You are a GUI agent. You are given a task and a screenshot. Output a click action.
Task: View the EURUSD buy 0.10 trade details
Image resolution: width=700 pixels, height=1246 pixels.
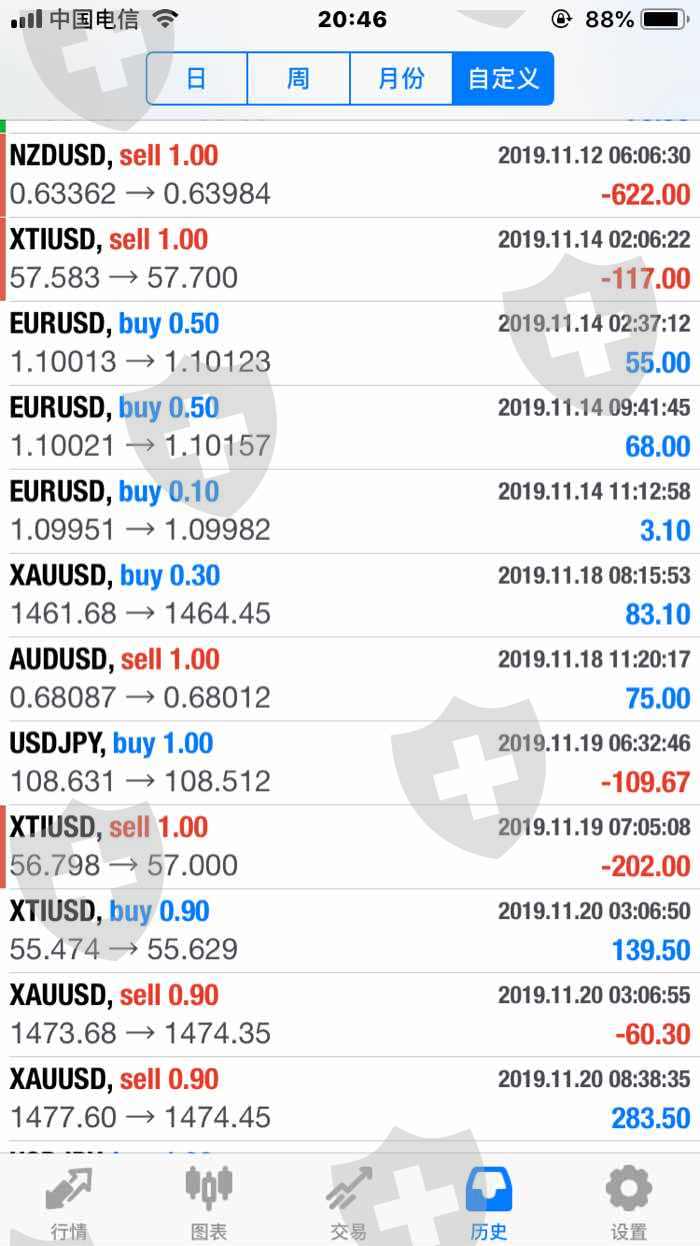350,511
